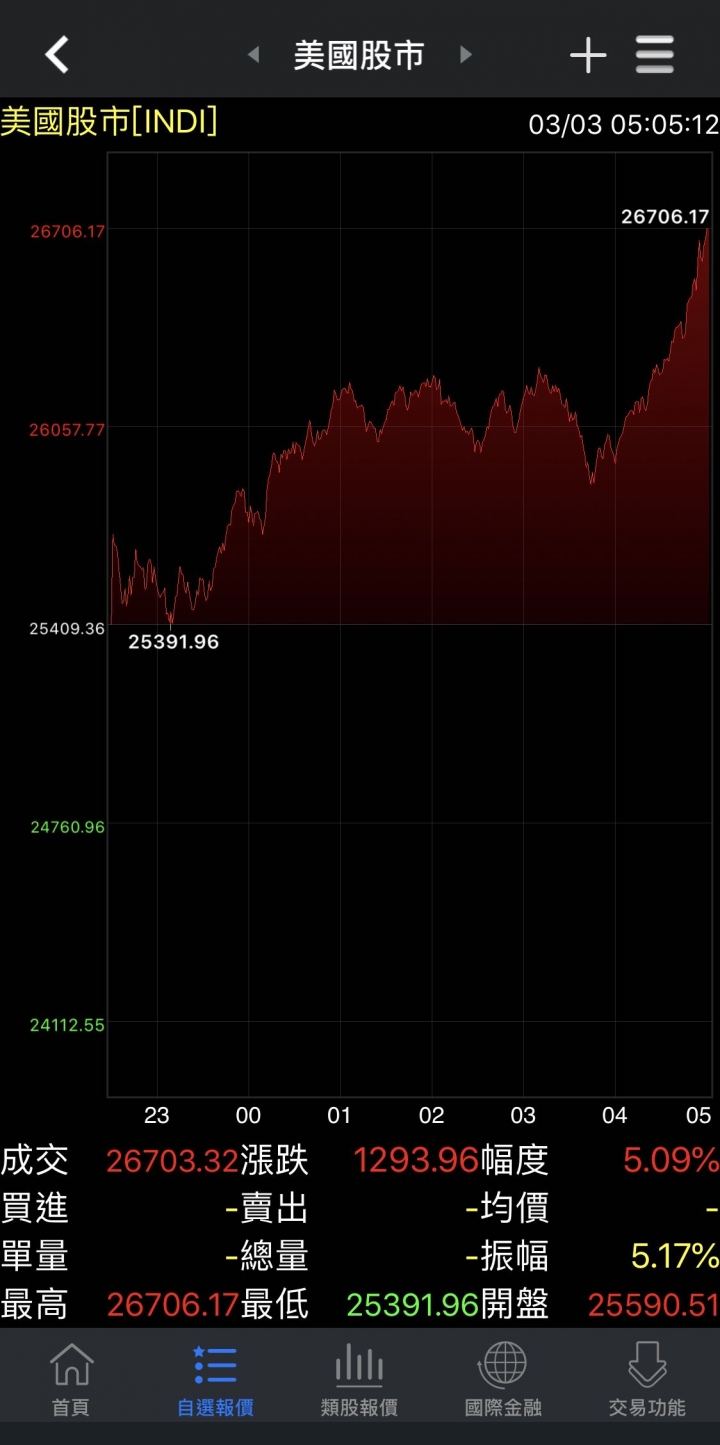
Task: Open the 國際金融 tab
Action: (503, 1380)
